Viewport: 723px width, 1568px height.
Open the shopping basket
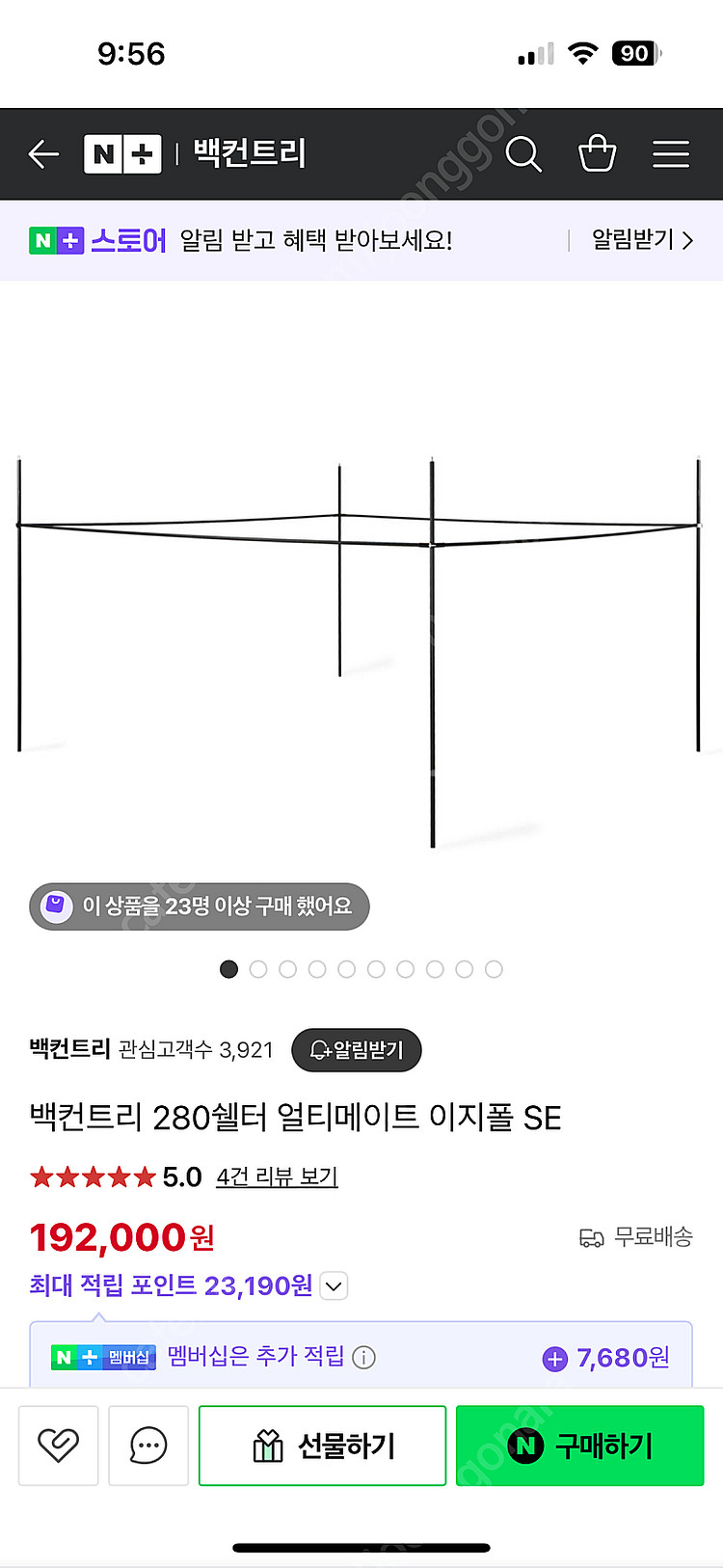(x=597, y=154)
